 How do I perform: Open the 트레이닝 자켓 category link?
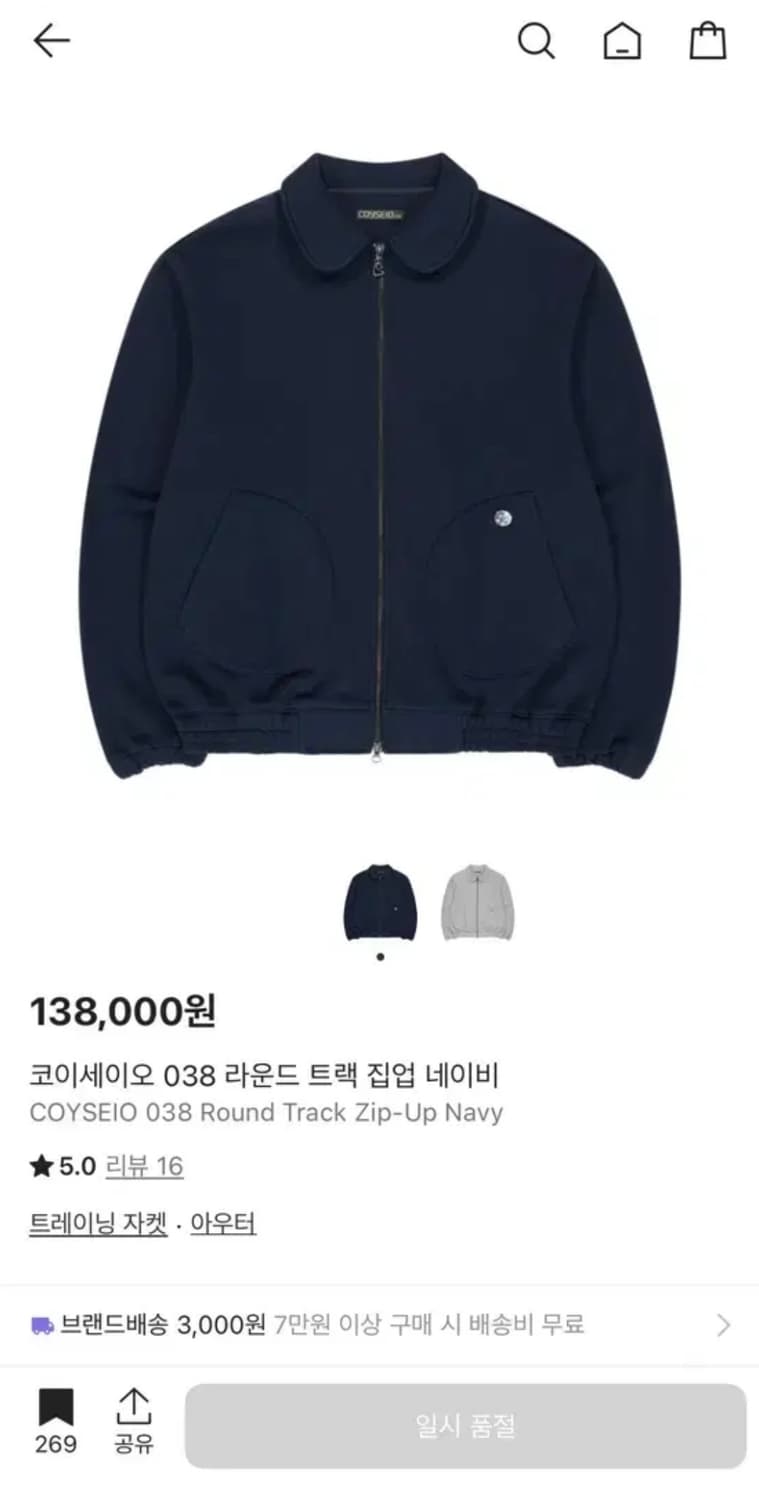pyautogui.click(x=96, y=1223)
